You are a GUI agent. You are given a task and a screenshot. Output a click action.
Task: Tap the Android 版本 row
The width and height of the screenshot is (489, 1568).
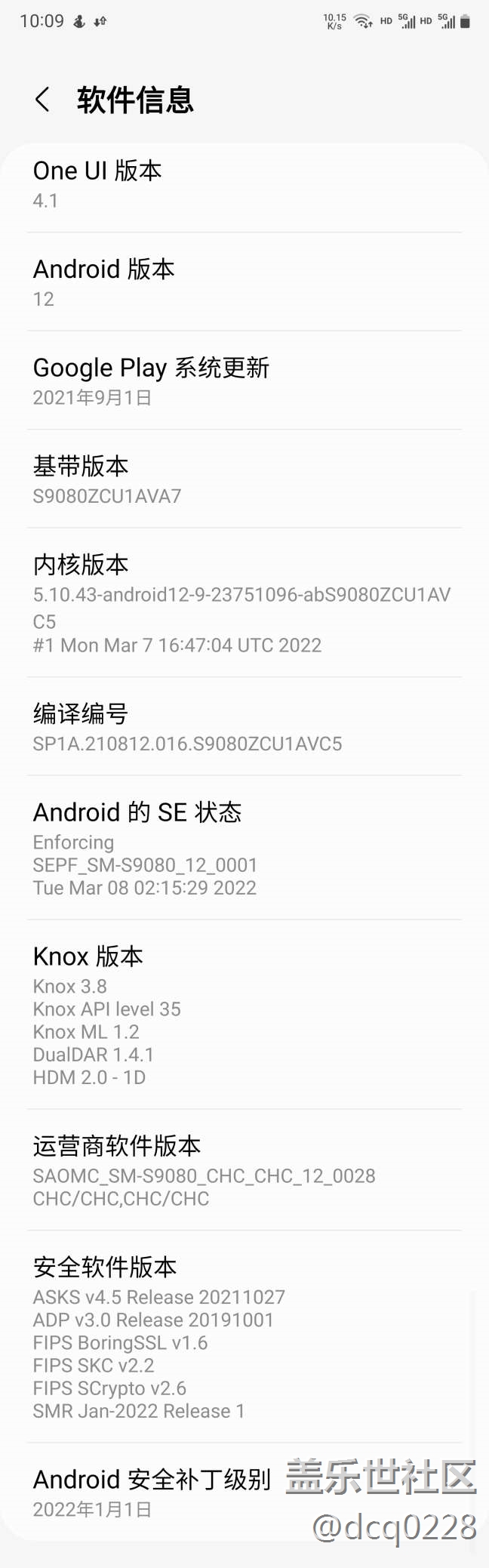[244, 282]
